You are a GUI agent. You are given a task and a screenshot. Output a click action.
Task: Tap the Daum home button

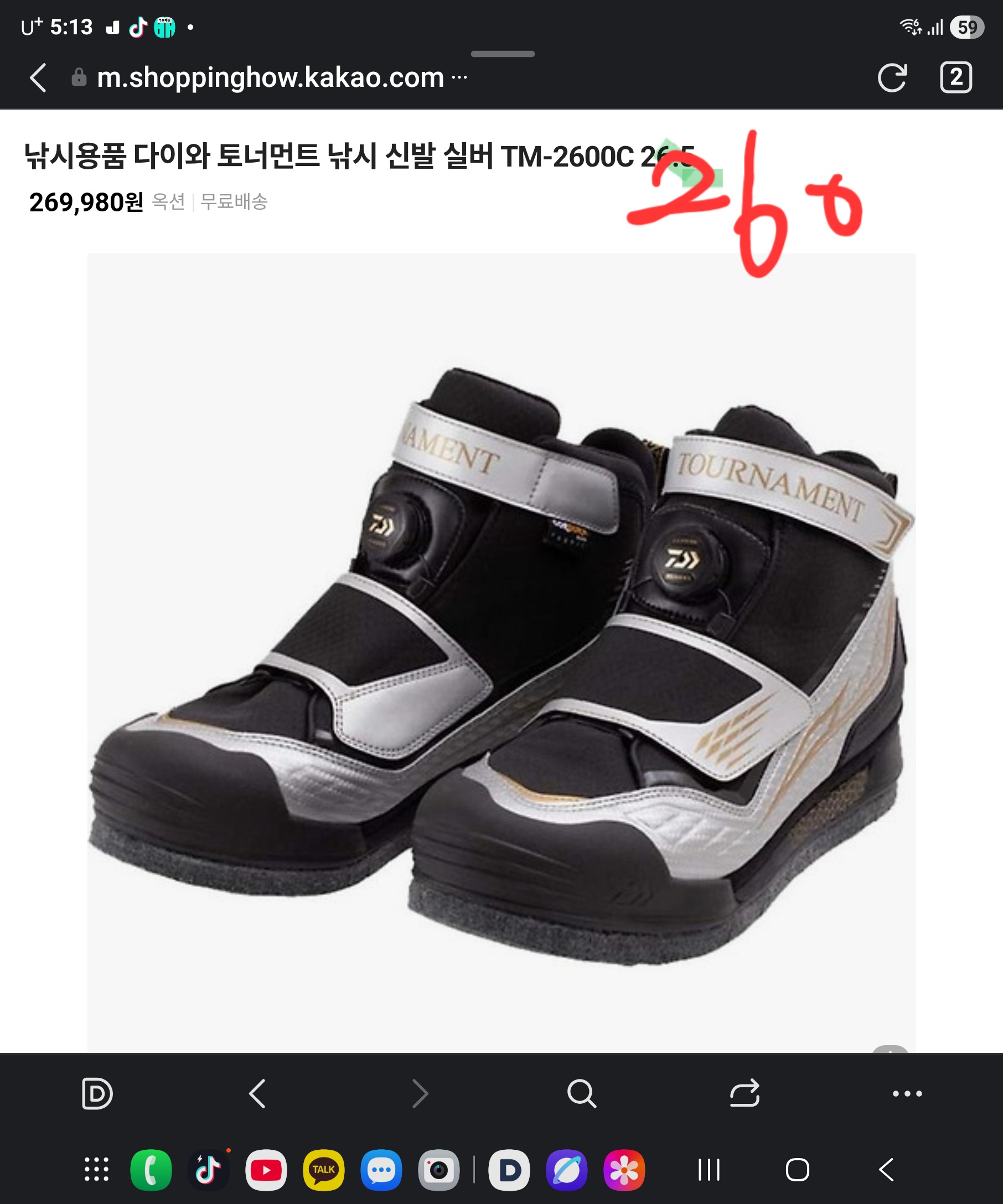pyautogui.click(x=97, y=1093)
